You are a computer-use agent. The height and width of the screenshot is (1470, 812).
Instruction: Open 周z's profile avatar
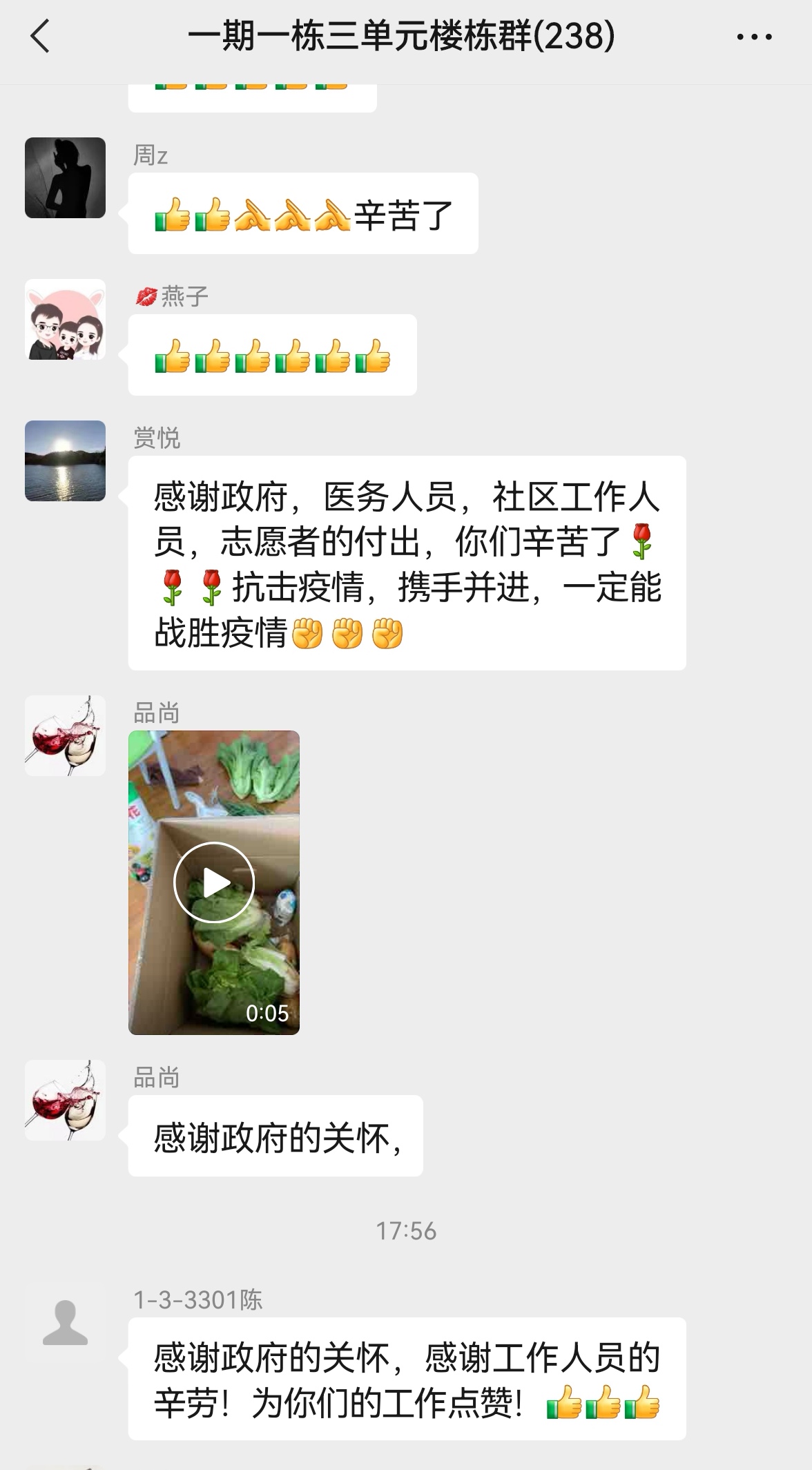point(66,178)
